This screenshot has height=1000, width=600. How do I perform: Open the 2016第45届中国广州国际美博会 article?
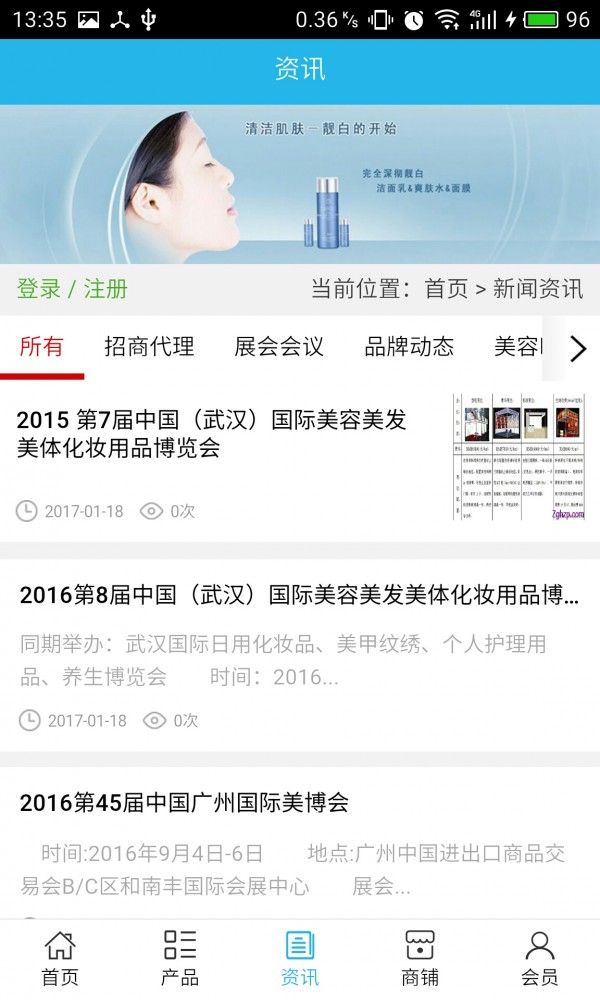click(185, 802)
